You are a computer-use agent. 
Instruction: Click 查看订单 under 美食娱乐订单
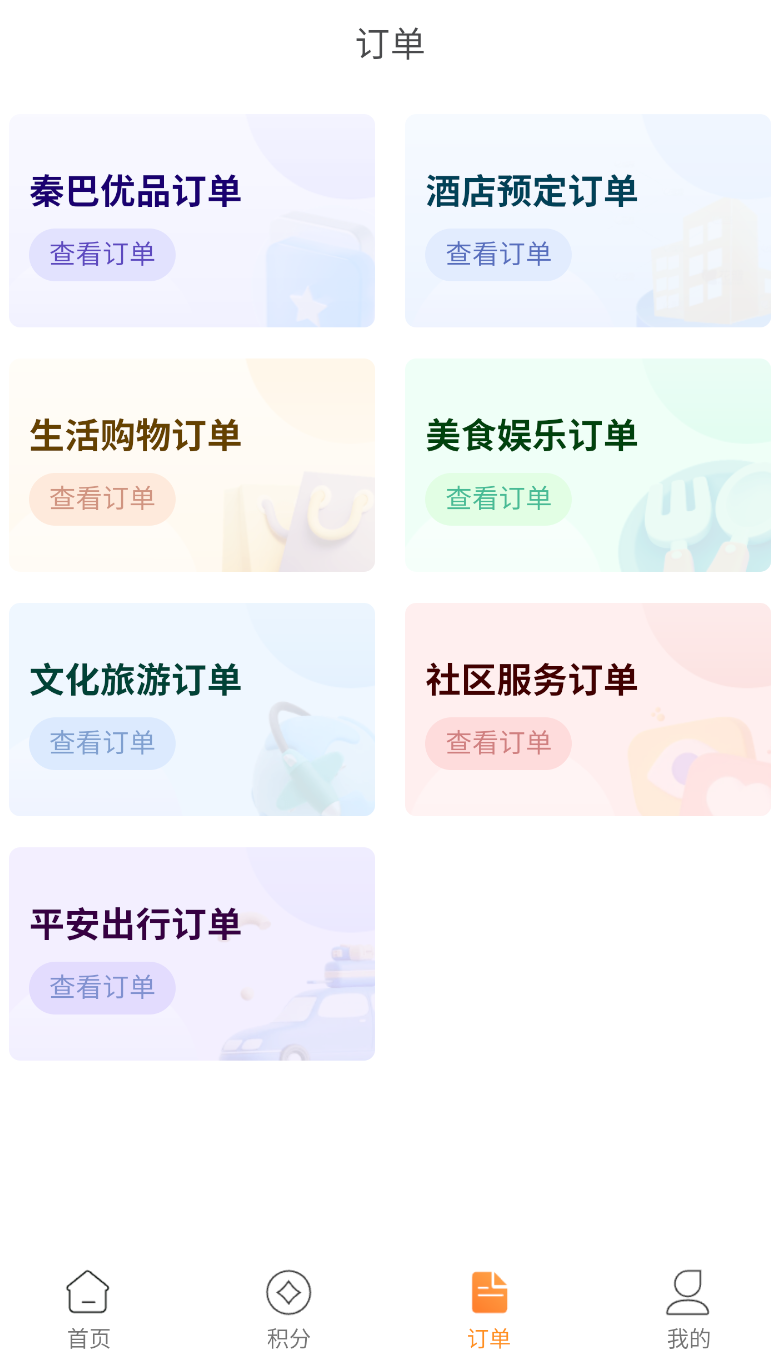pyautogui.click(x=498, y=499)
